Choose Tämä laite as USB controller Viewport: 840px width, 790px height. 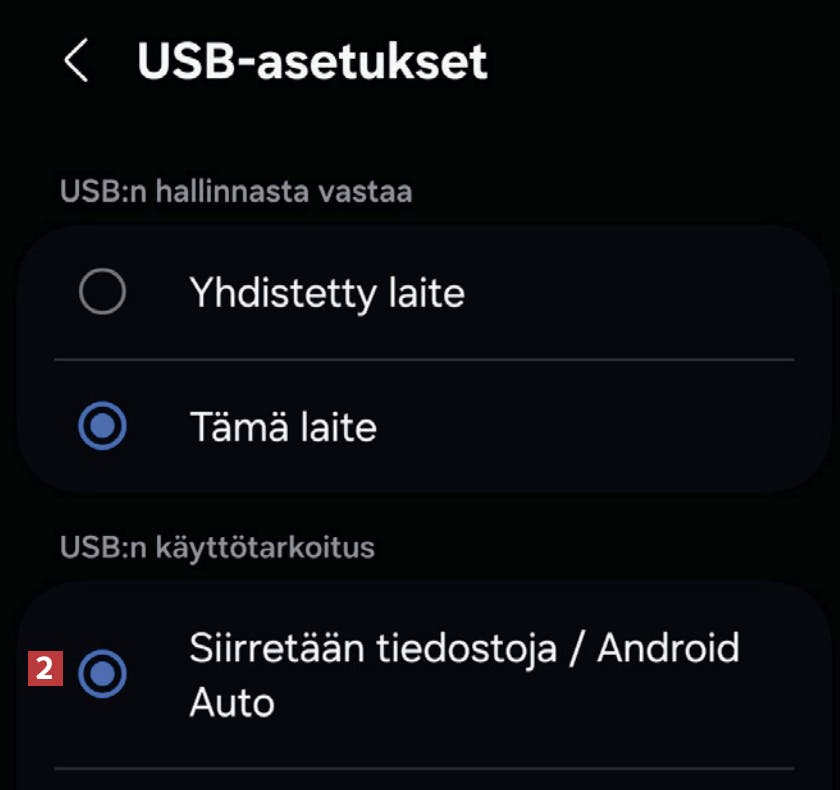(102, 427)
